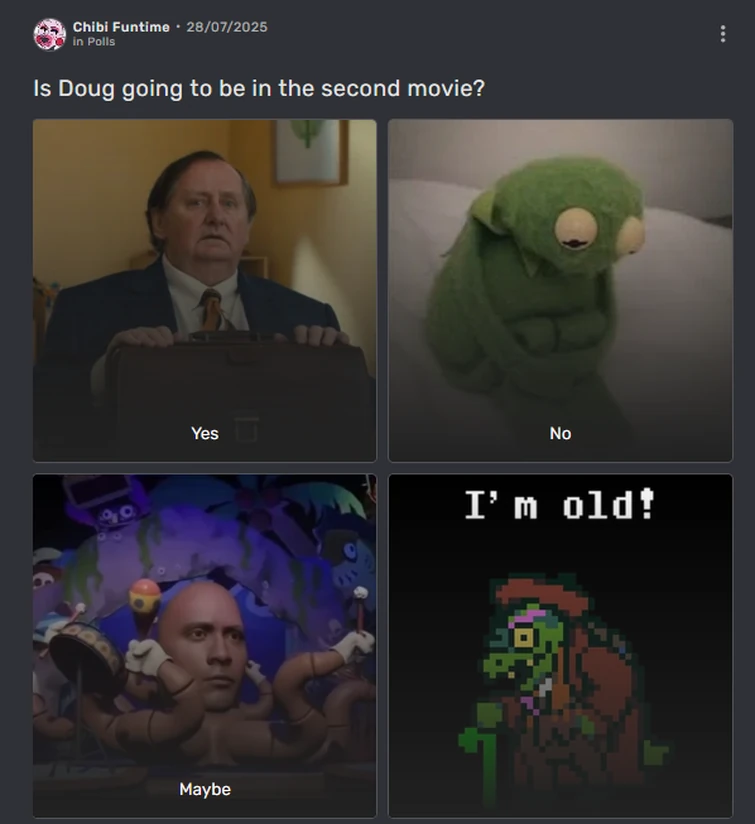Open the post overflow menu (three dots)
755x824 pixels.
[722, 33]
